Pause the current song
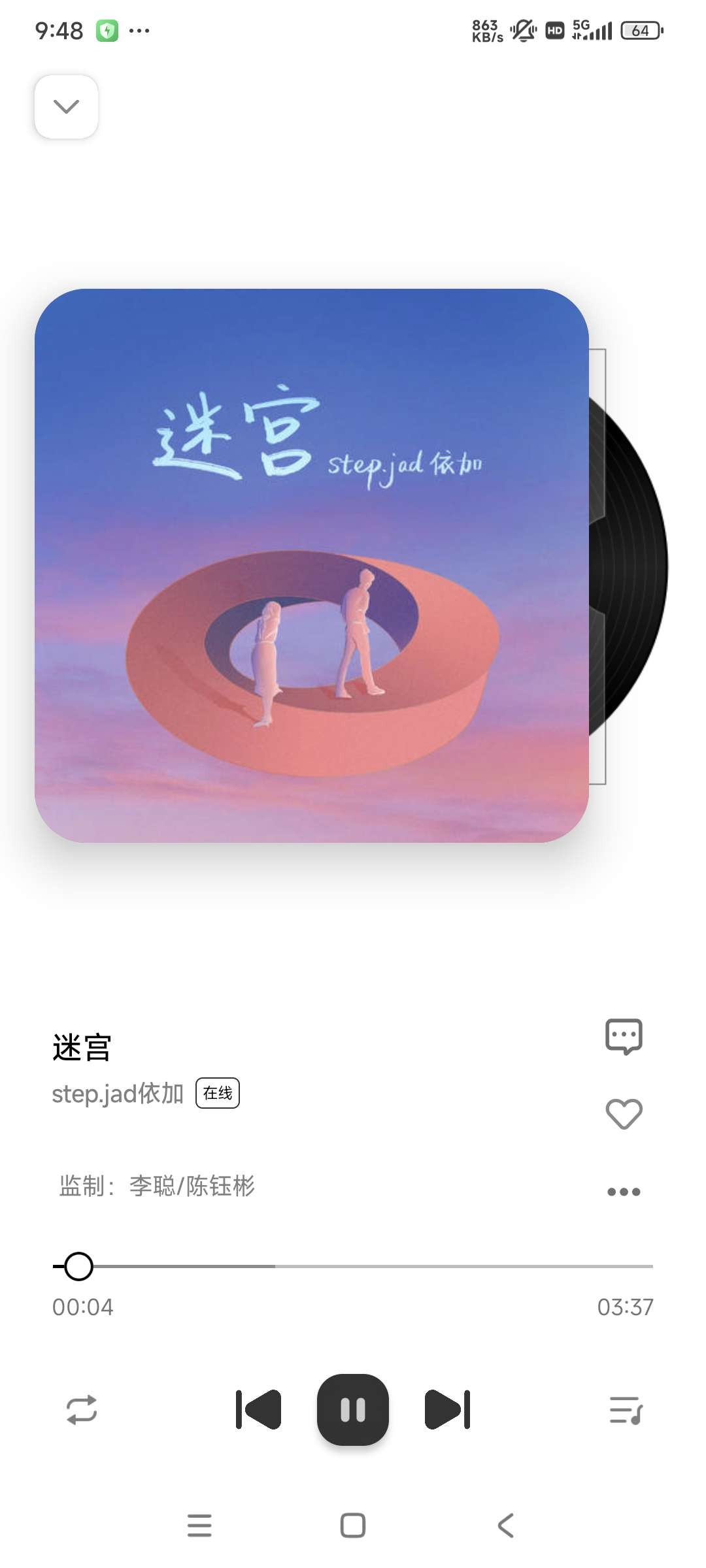Viewport: 706px width, 1568px height. click(353, 1410)
